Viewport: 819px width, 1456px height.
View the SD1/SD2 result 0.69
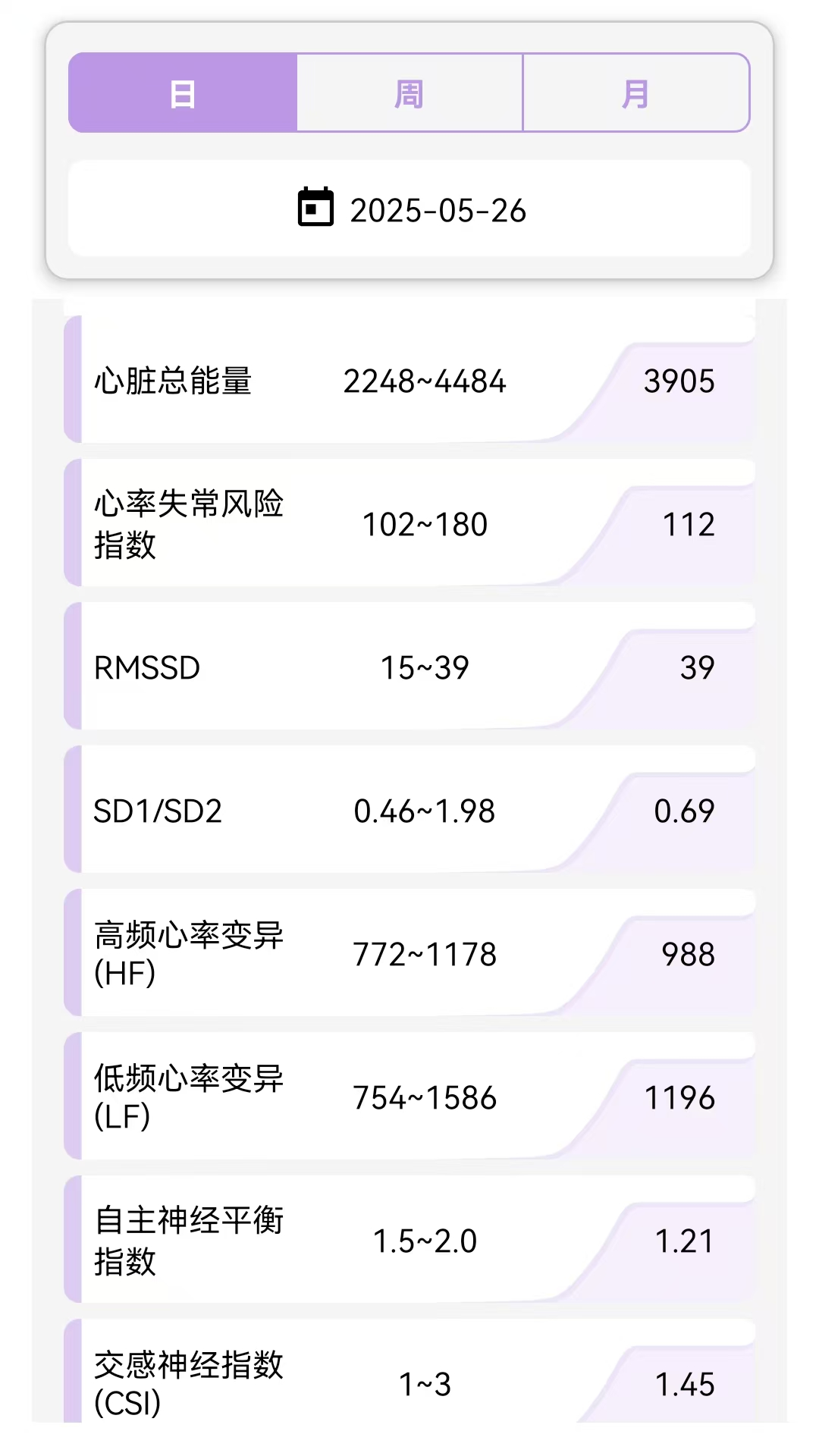(682, 810)
